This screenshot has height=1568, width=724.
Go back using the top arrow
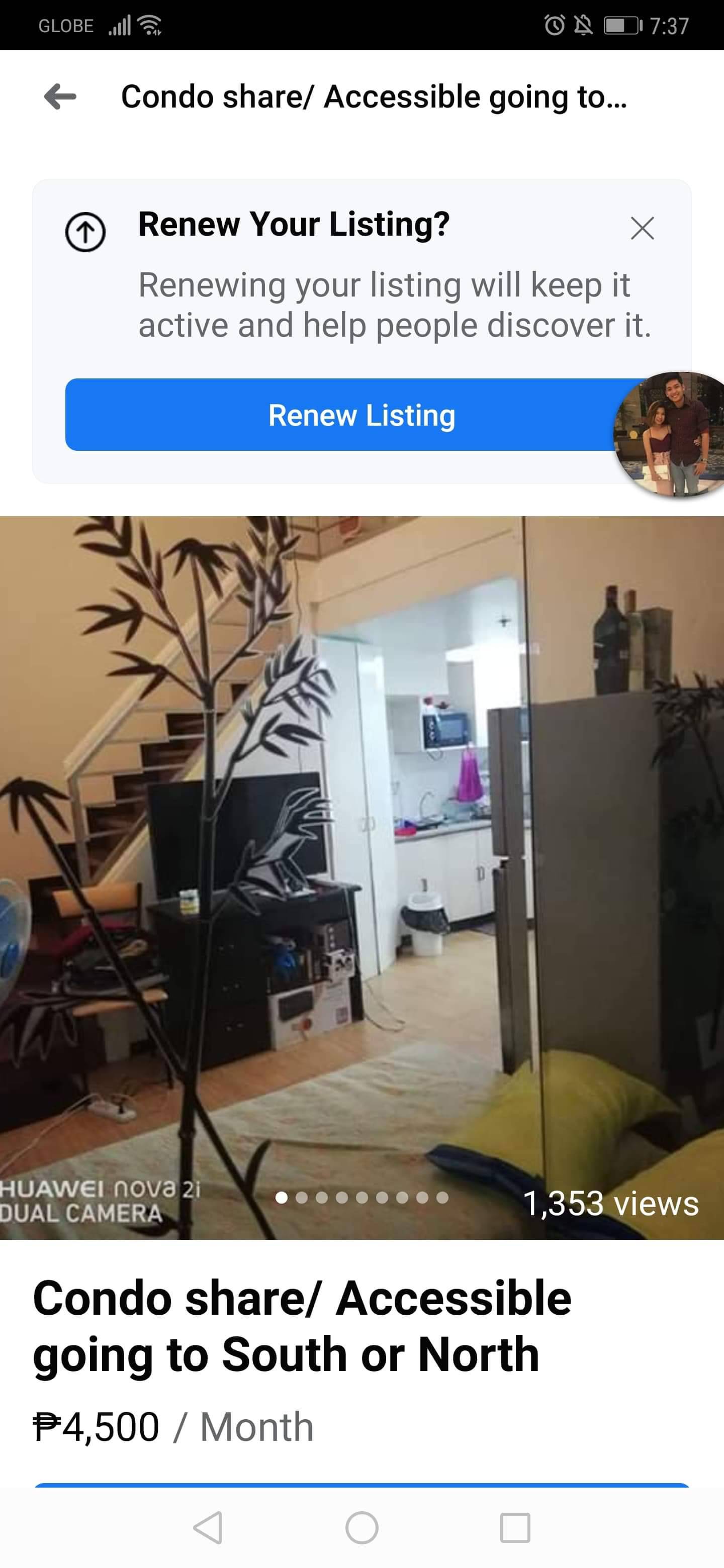tap(60, 97)
